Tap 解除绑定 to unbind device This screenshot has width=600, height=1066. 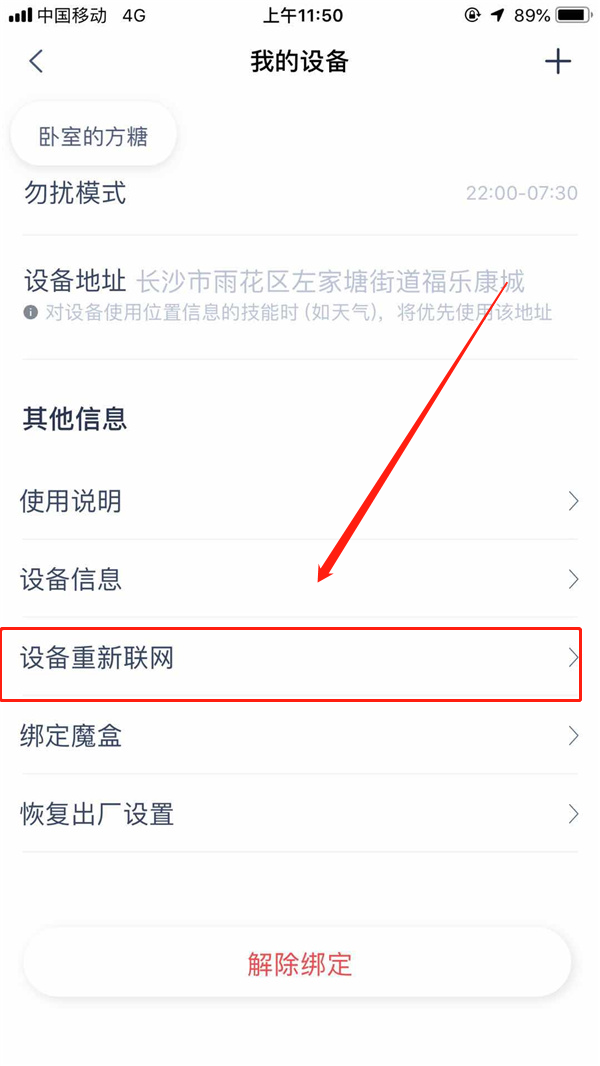coord(298,964)
